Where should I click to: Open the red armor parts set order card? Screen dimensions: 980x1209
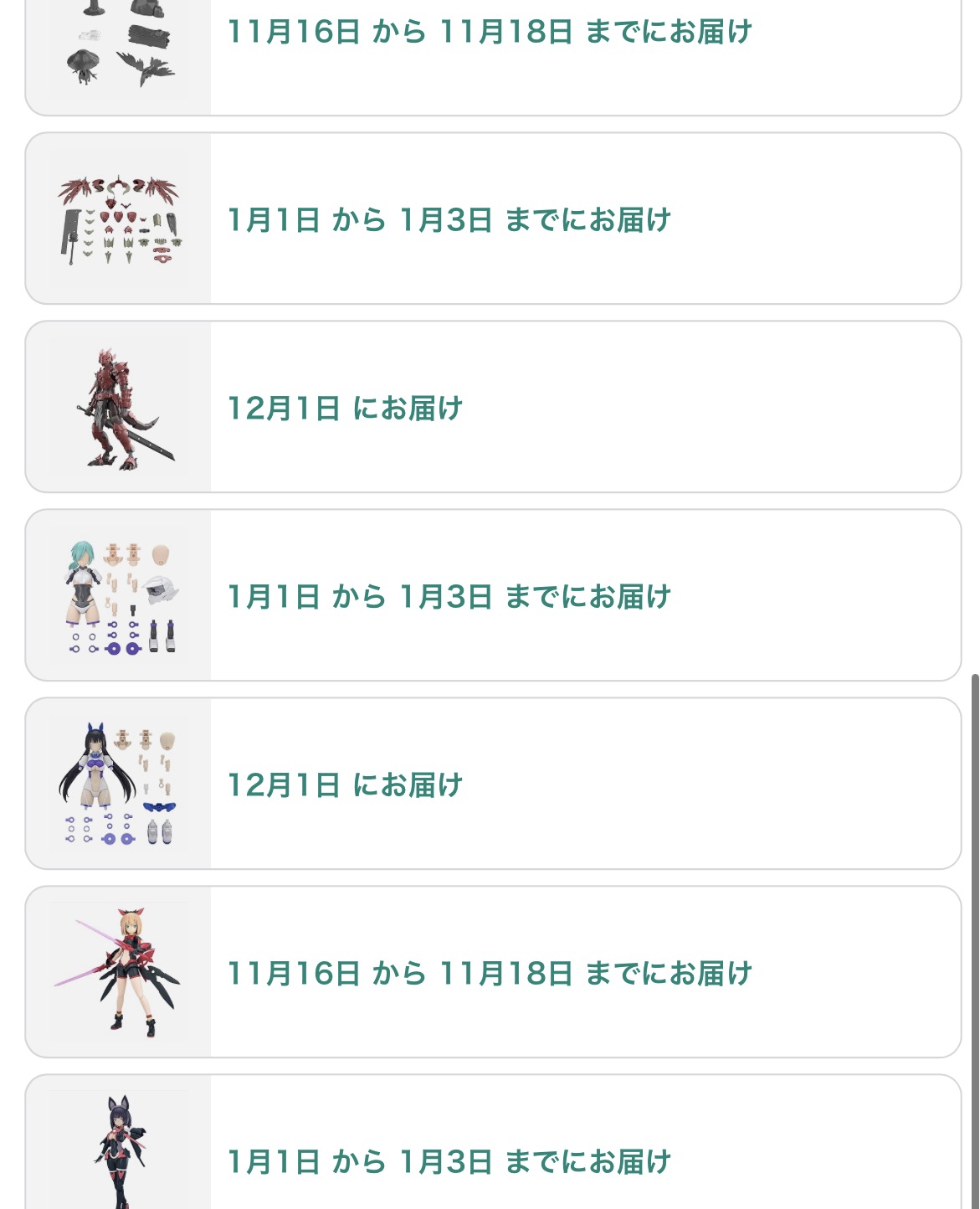tap(492, 219)
